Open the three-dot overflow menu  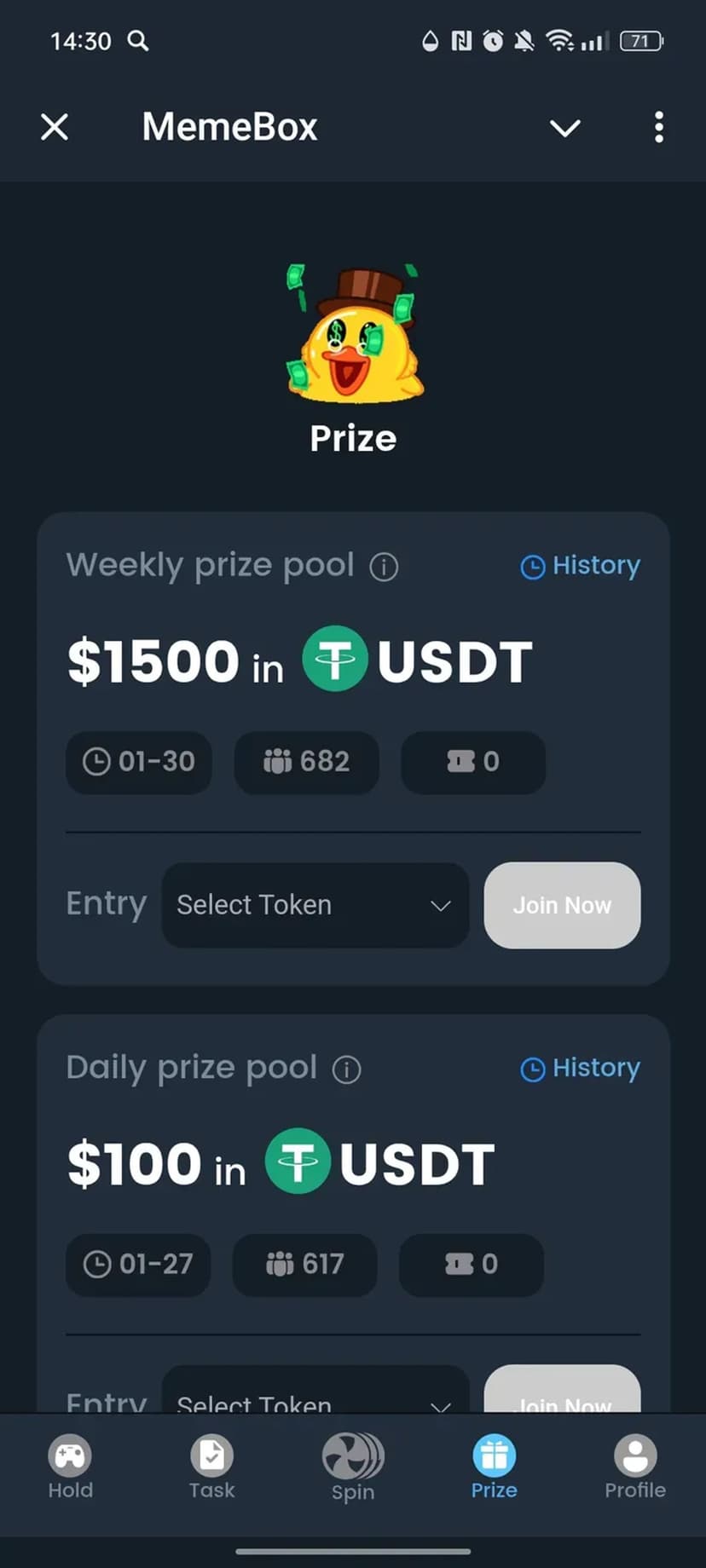[x=658, y=128]
